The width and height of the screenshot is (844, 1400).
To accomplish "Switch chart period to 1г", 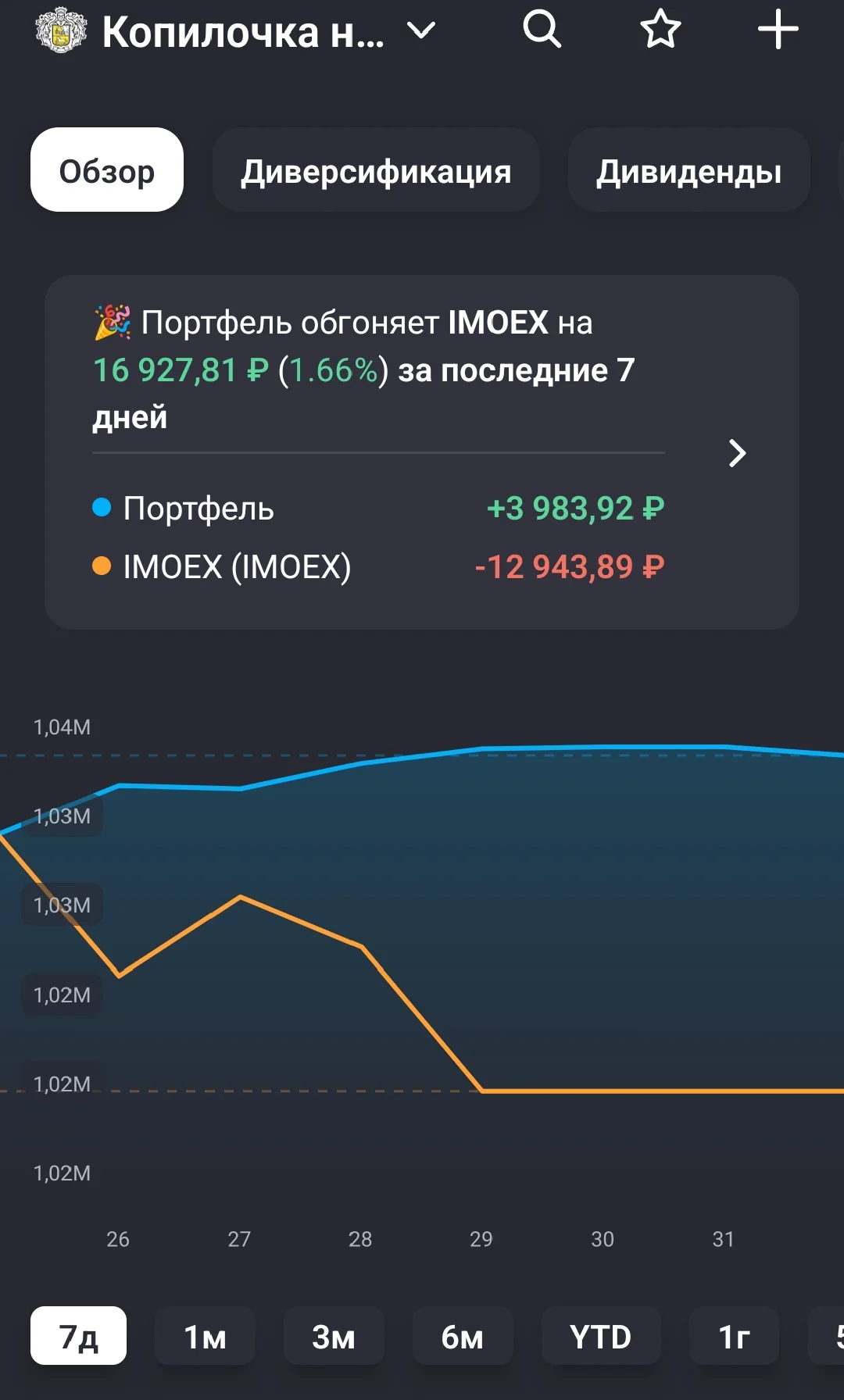I will [734, 1336].
